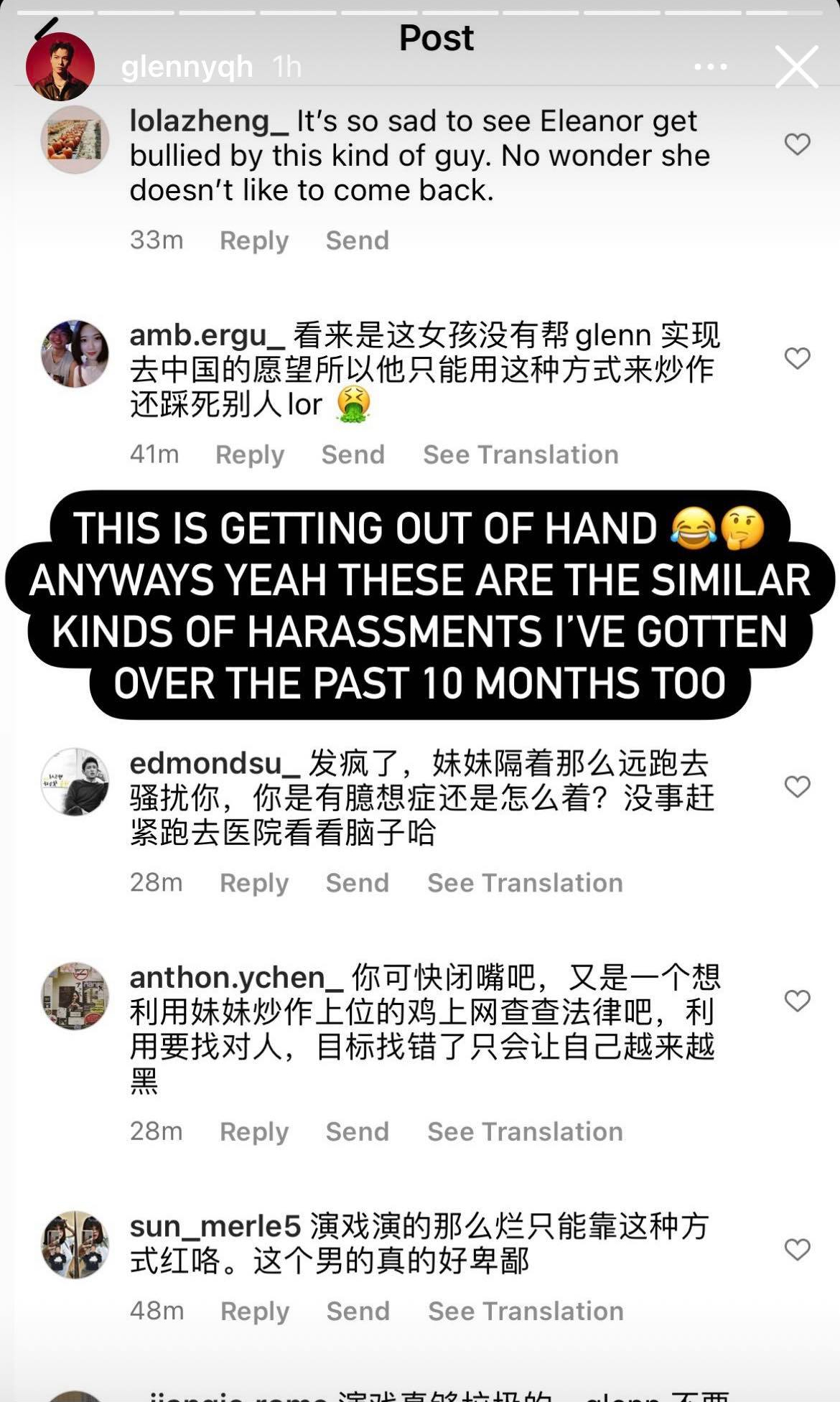The image size is (840, 1402).
Task: Open glennyqh's profile picture
Action: coord(60,67)
